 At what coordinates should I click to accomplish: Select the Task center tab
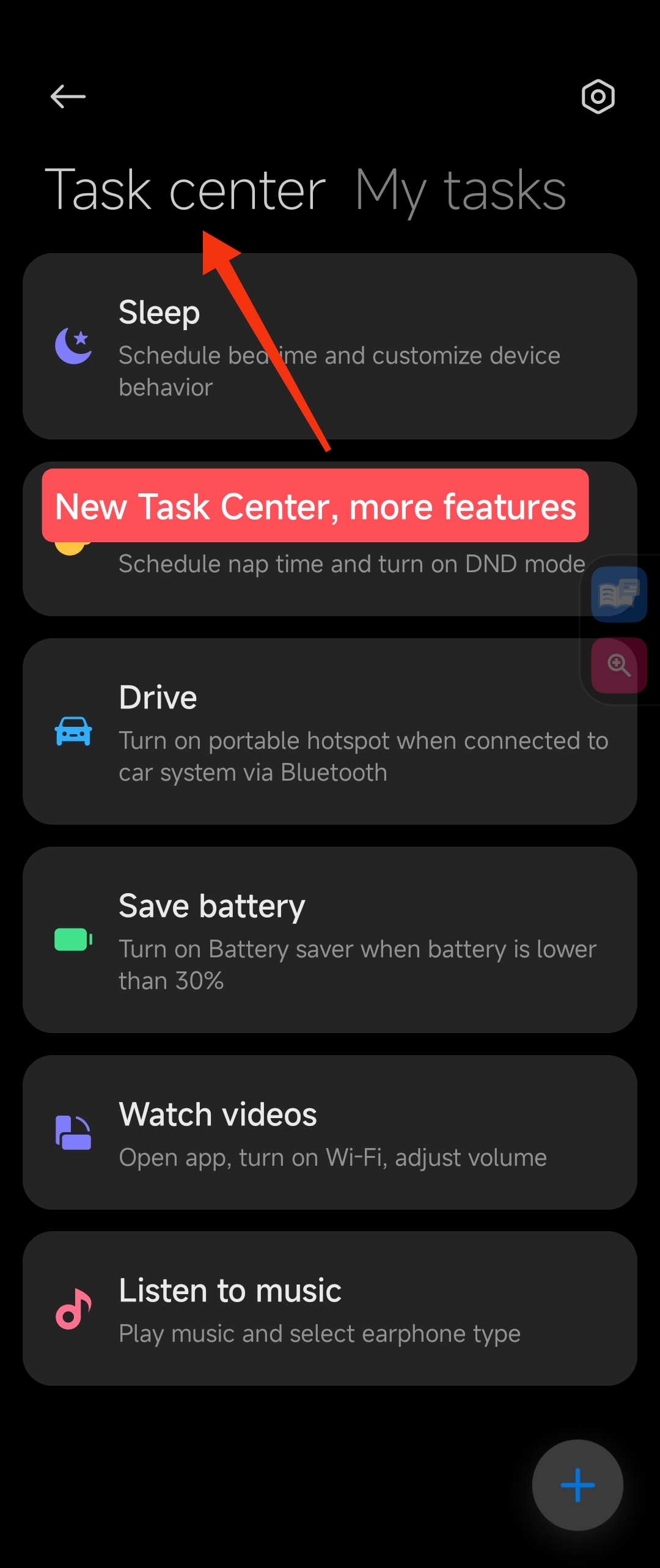(185, 191)
